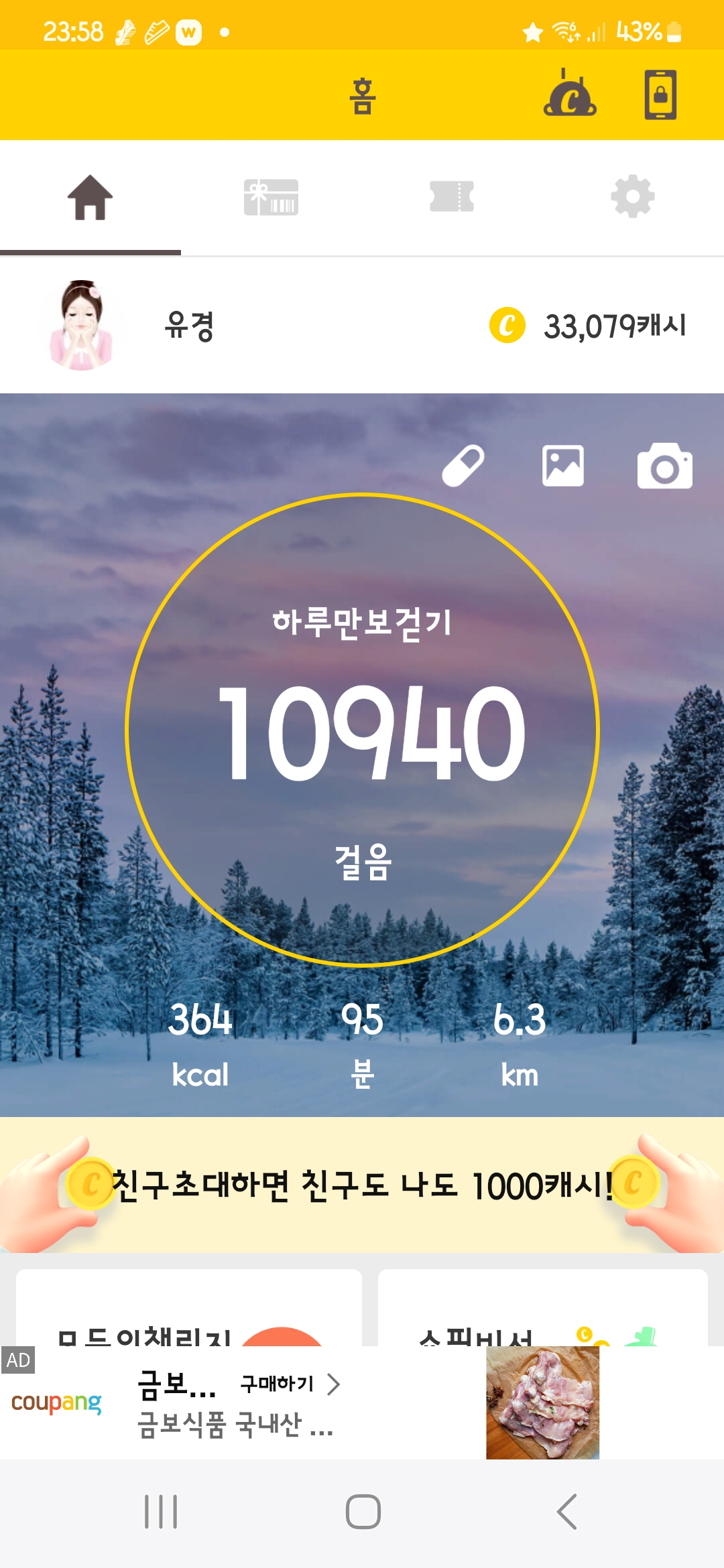Switch to the home tab
The height and width of the screenshot is (1568, 724).
tap(90, 198)
